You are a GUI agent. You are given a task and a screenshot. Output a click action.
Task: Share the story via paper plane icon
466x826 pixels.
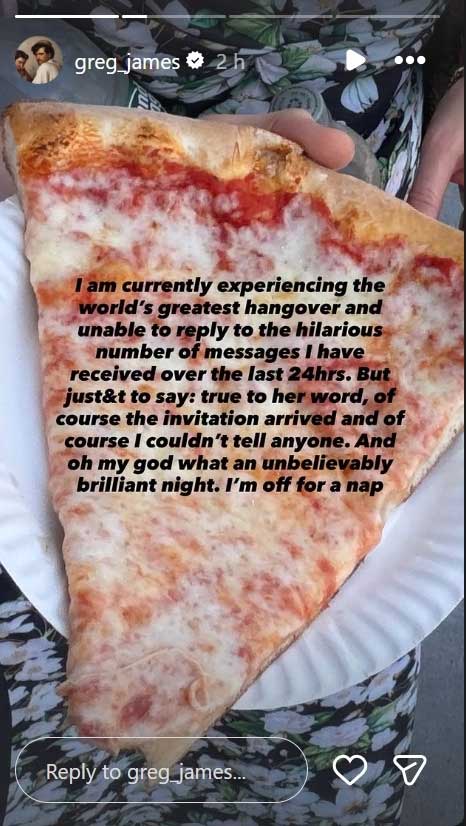tap(410, 770)
